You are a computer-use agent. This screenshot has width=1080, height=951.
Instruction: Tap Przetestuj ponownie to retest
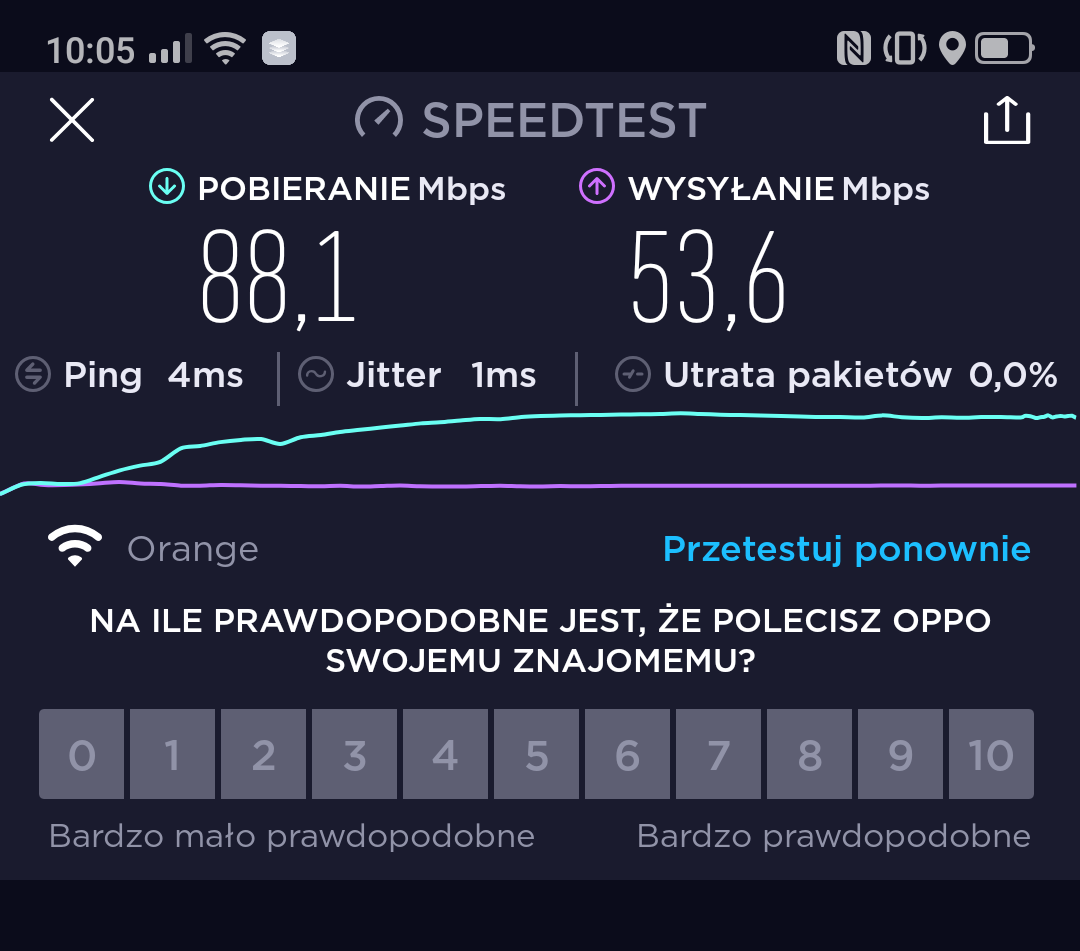click(846, 549)
